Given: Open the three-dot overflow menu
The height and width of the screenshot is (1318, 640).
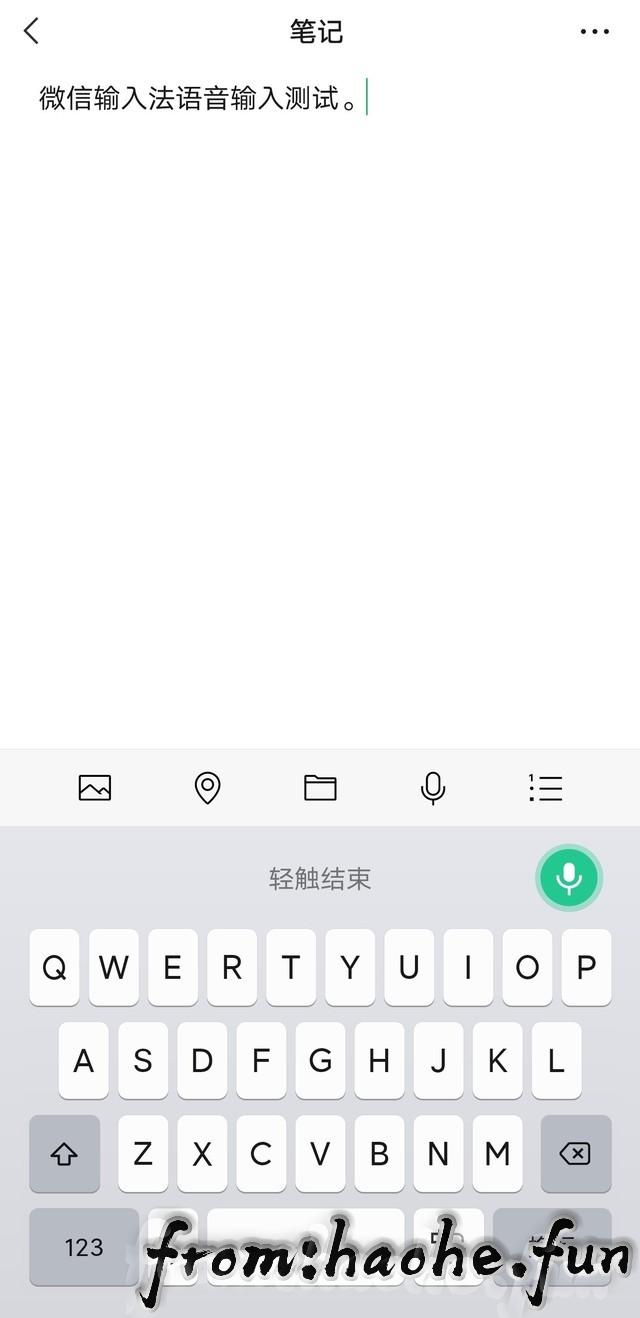Looking at the screenshot, I should (x=594, y=31).
